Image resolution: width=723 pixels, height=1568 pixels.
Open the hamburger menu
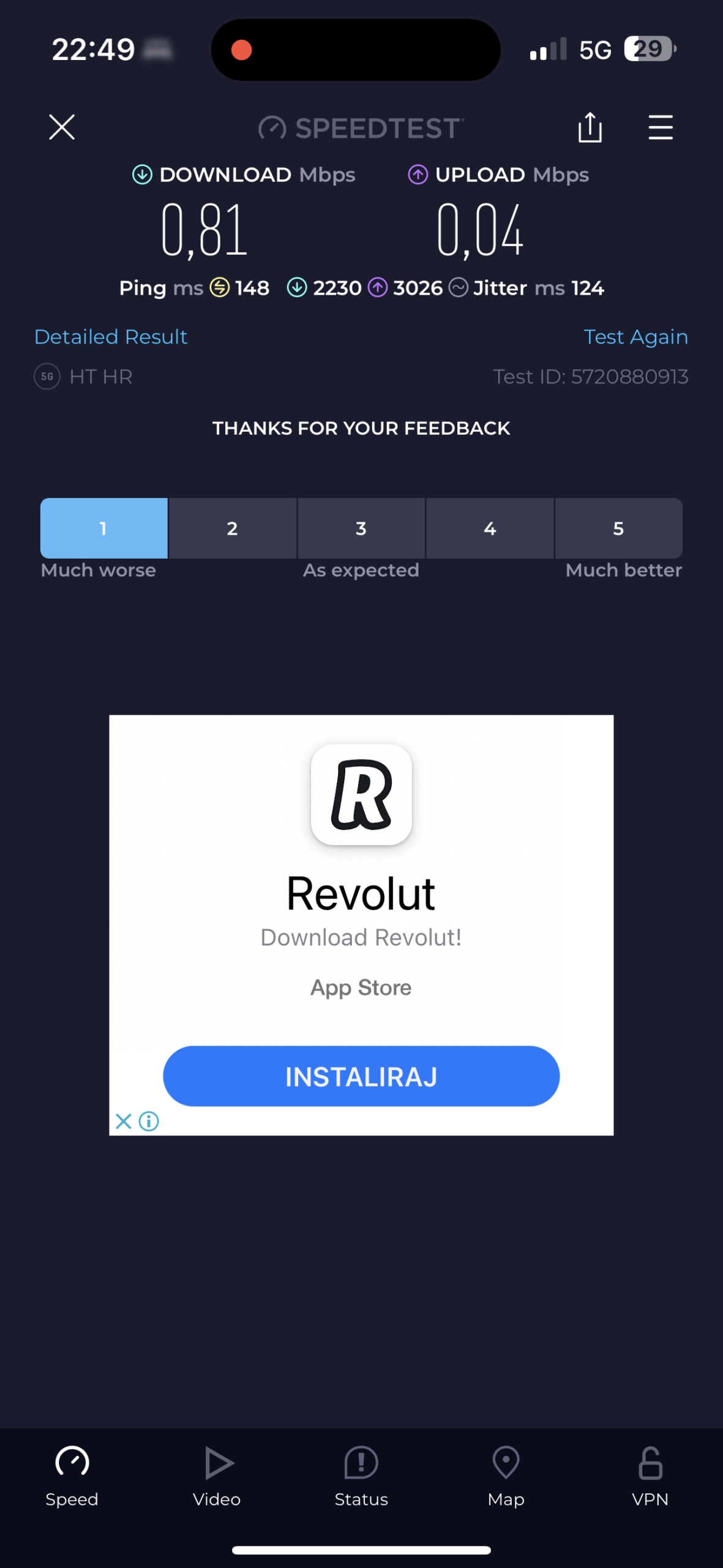point(661,127)
